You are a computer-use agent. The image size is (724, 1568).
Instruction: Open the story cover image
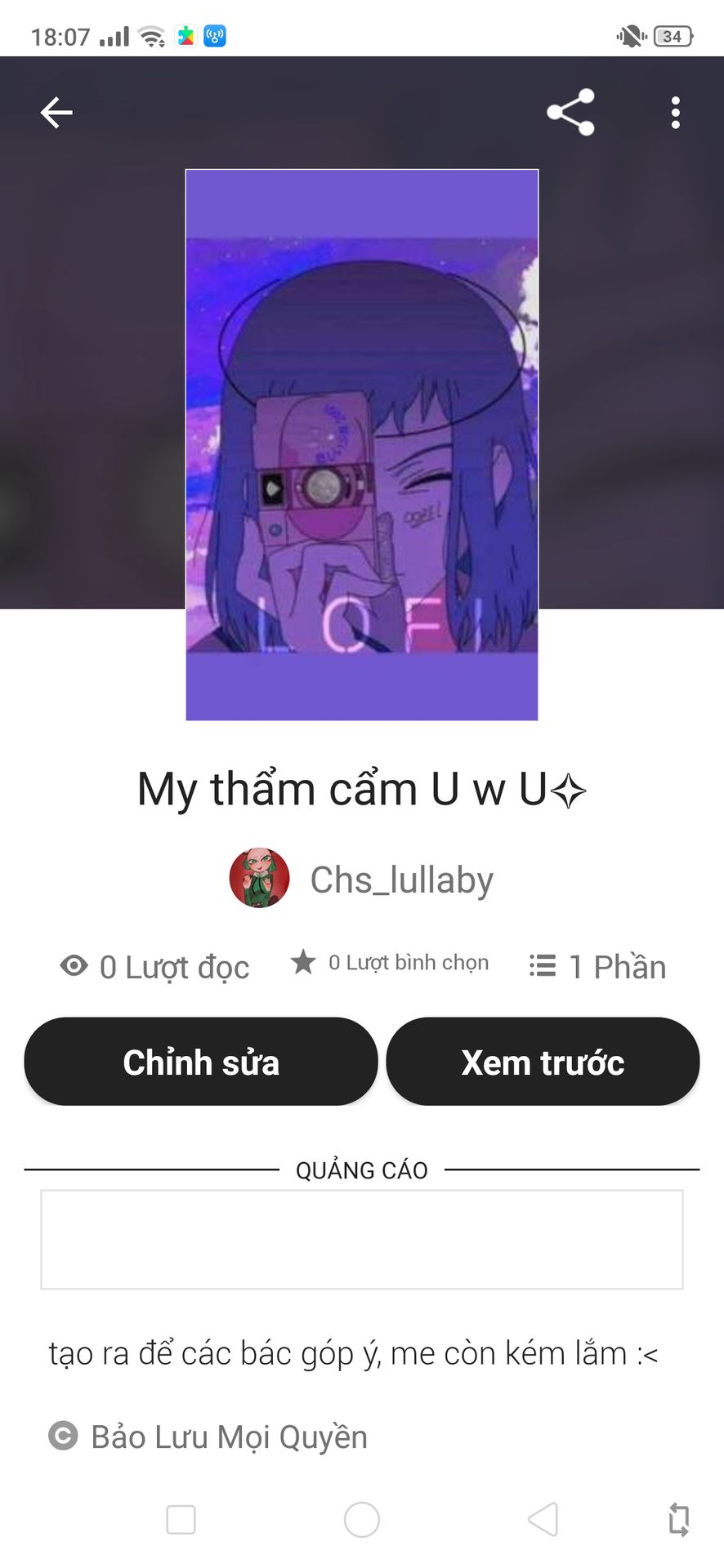362,445
